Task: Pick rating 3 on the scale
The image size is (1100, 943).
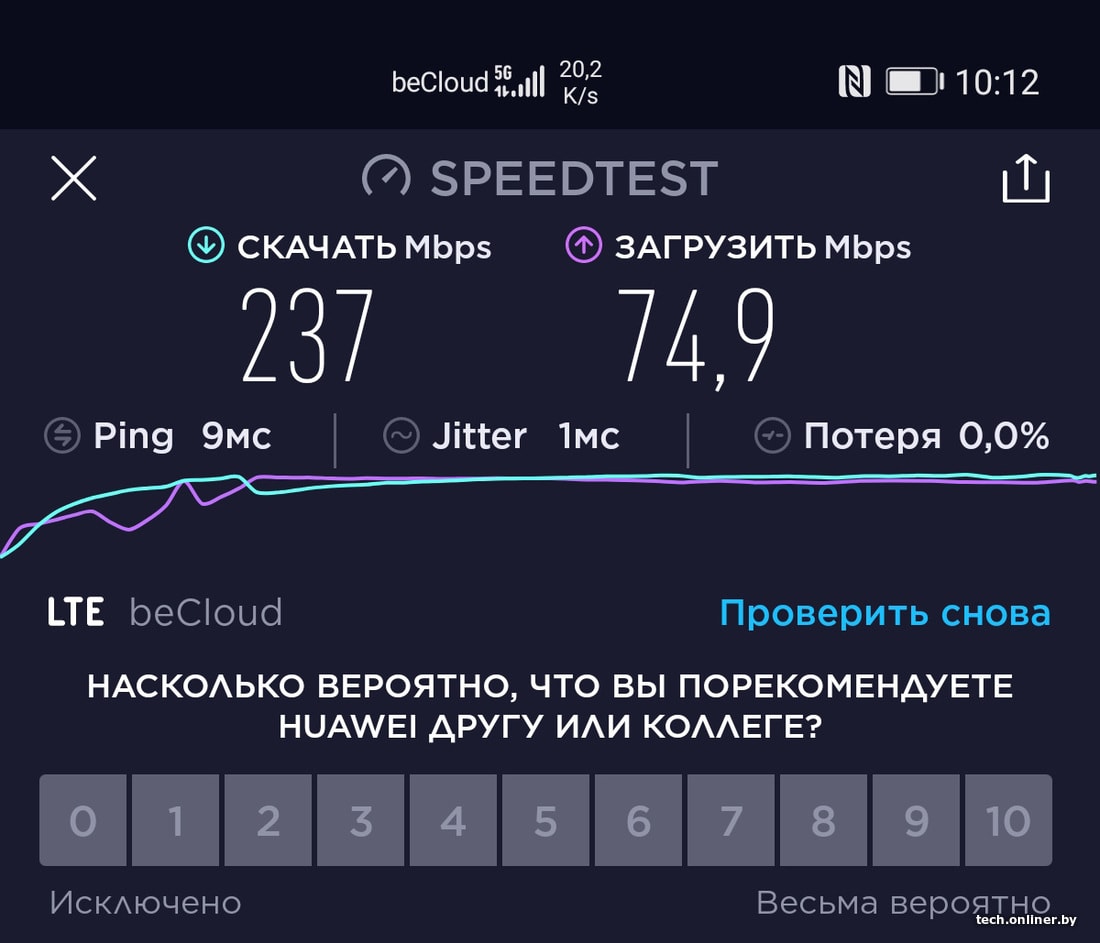Action: 361,820
